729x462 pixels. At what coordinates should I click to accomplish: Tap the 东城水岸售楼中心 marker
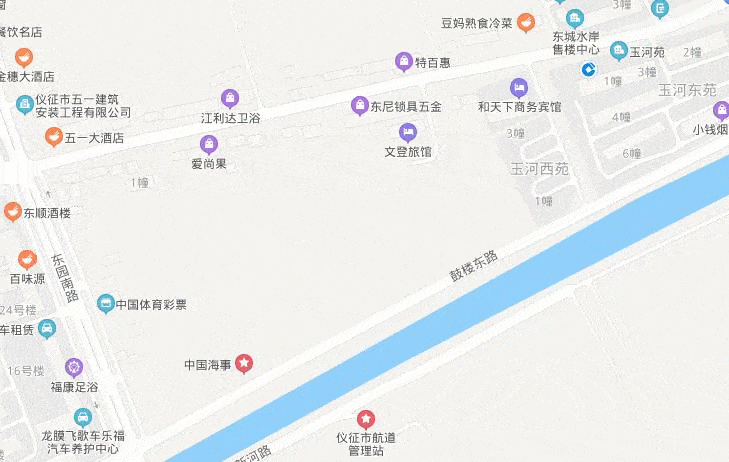575,18
